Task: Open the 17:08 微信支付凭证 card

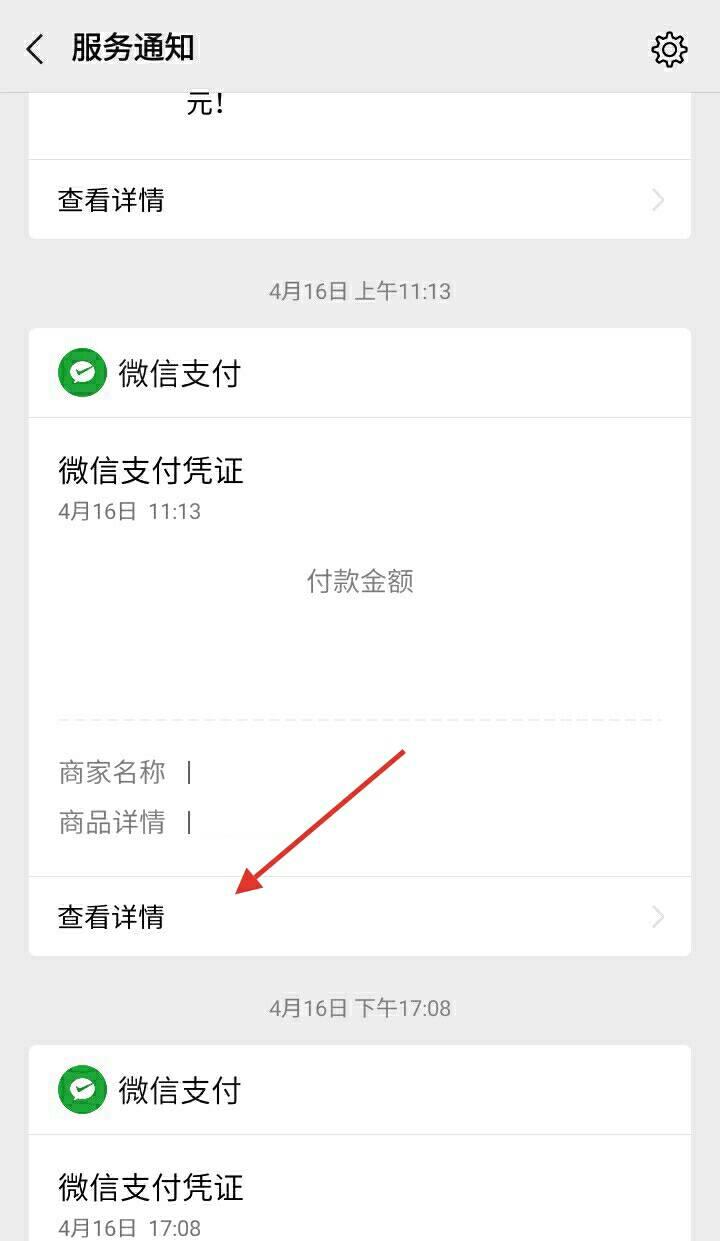Action: point(359,1195)
